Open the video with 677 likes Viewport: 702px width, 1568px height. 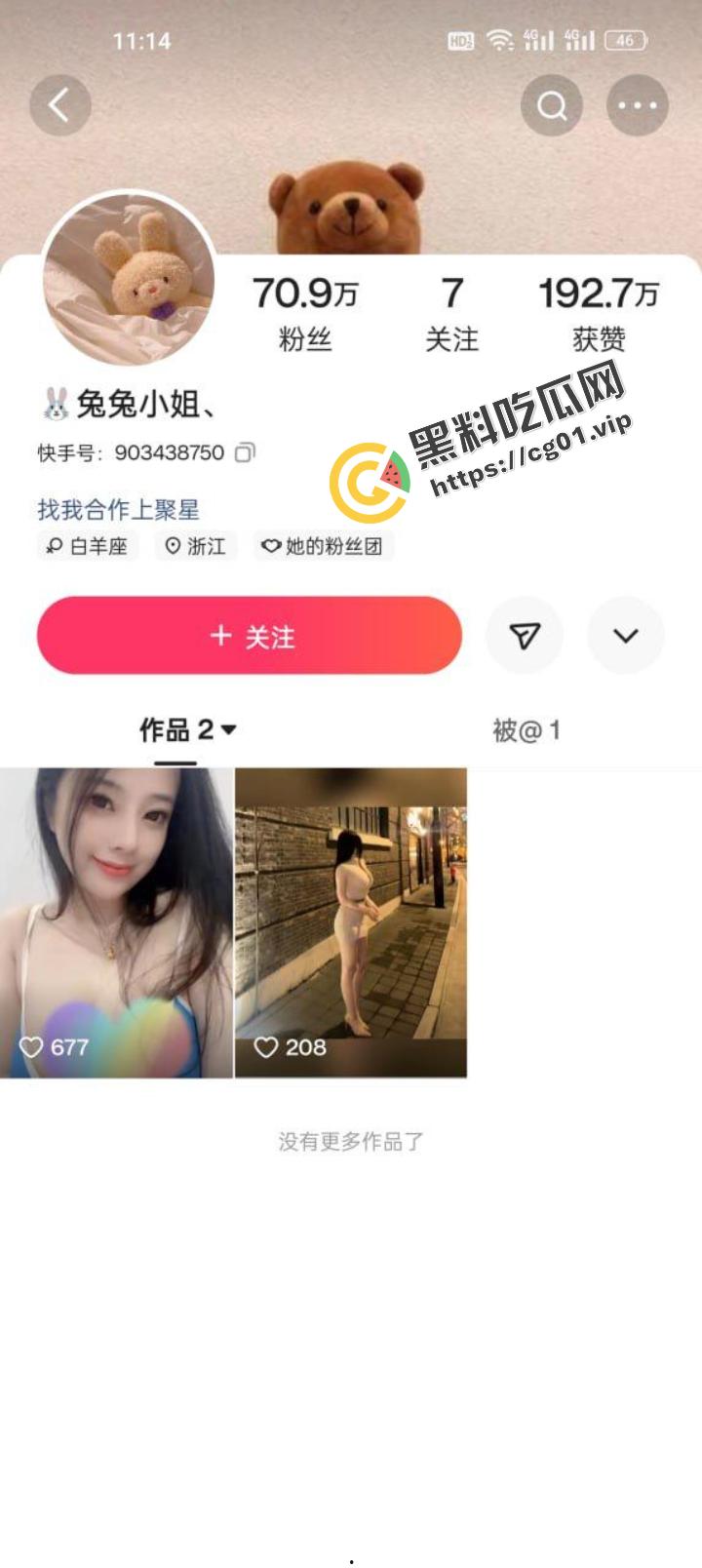(x=117, y=921)
